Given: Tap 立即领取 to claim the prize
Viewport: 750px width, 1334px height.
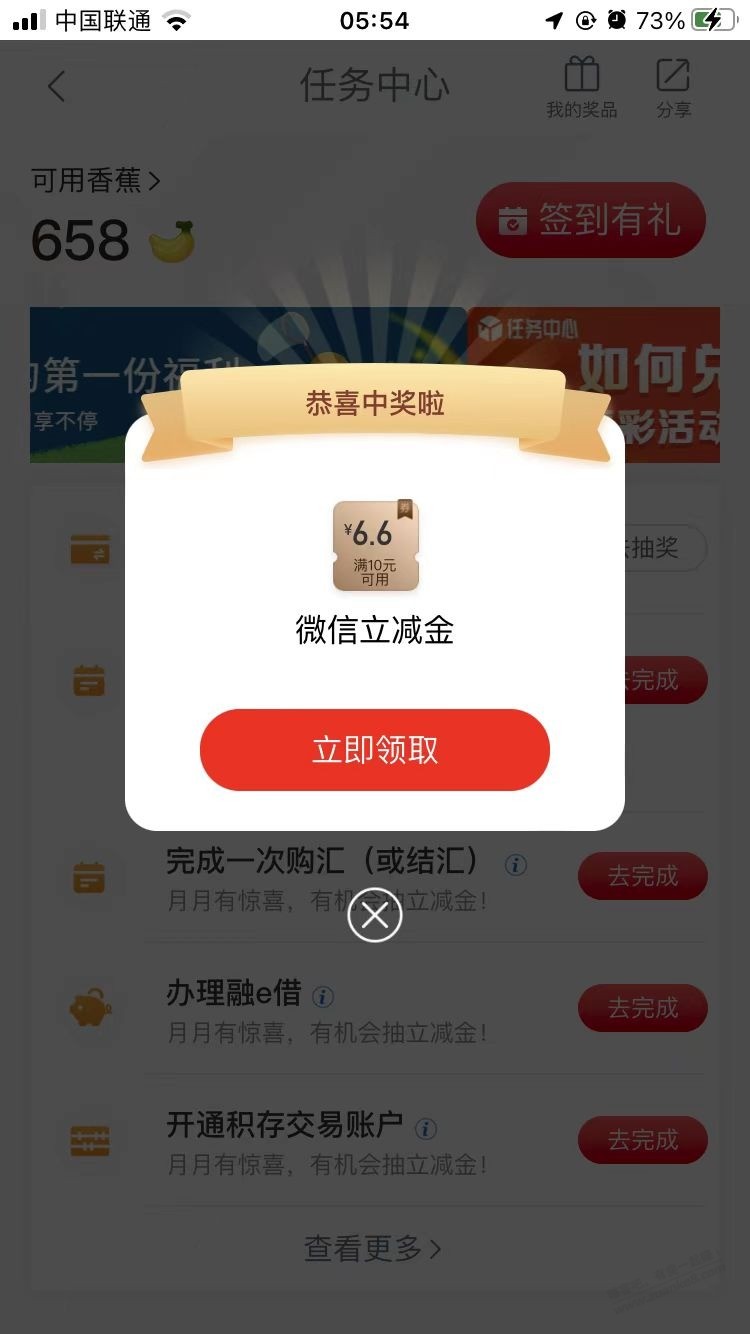Looking at the screenshot, I should click(375, 750).
